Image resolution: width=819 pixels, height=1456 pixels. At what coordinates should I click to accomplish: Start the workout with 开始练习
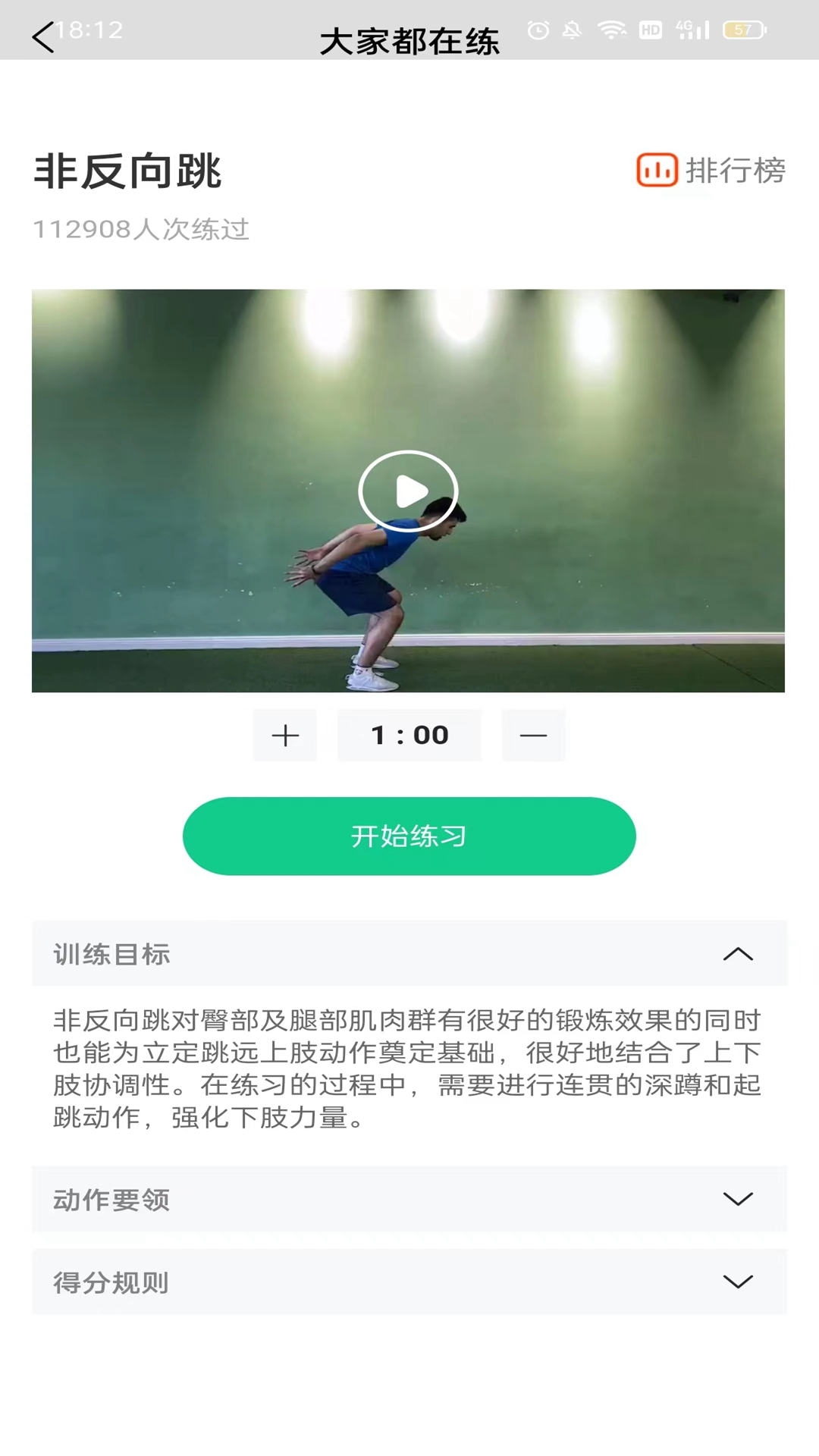click(x=409, y=836)
